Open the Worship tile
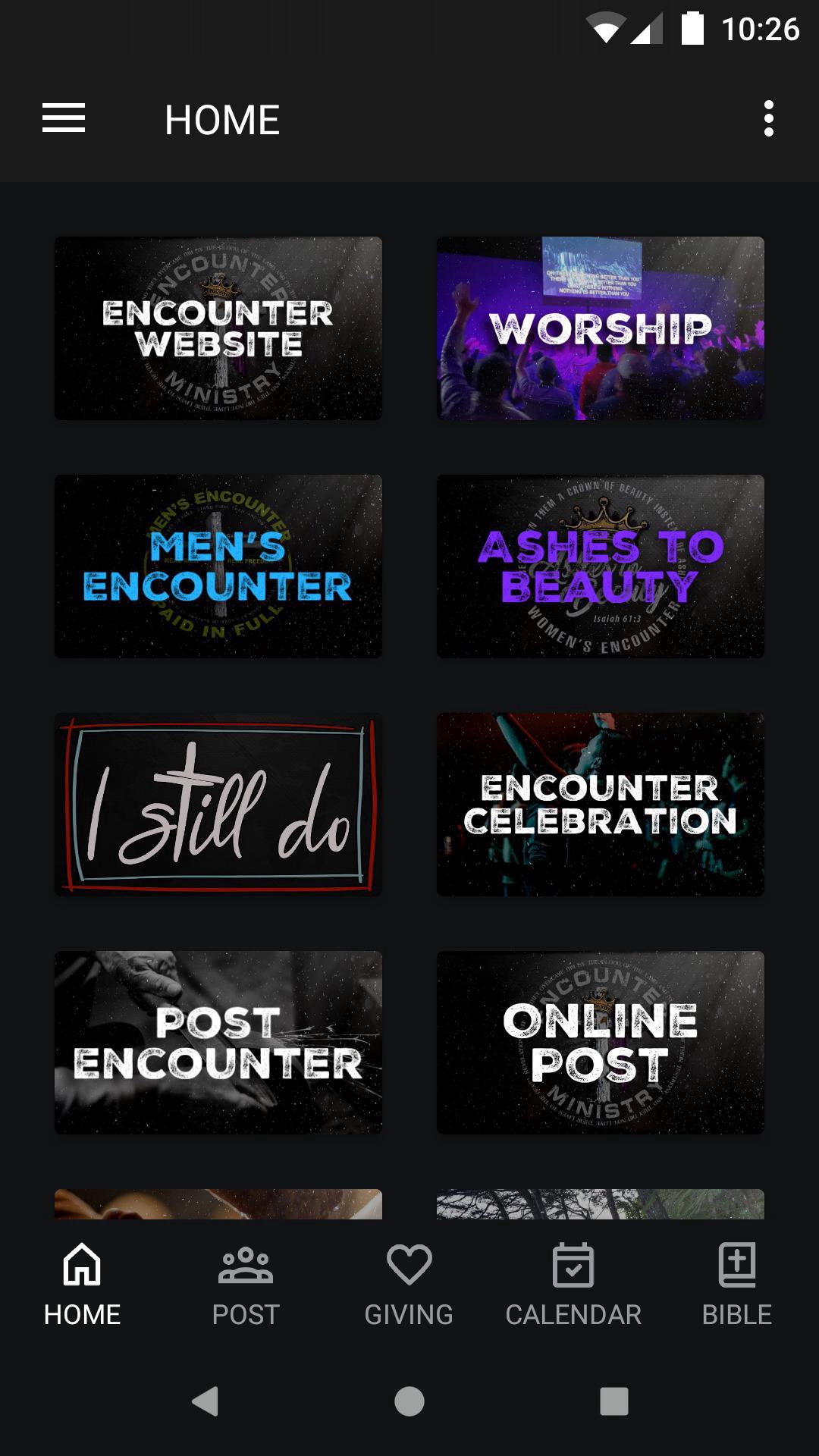Viewport: 819px width, 1456px height. click(601, 328)
